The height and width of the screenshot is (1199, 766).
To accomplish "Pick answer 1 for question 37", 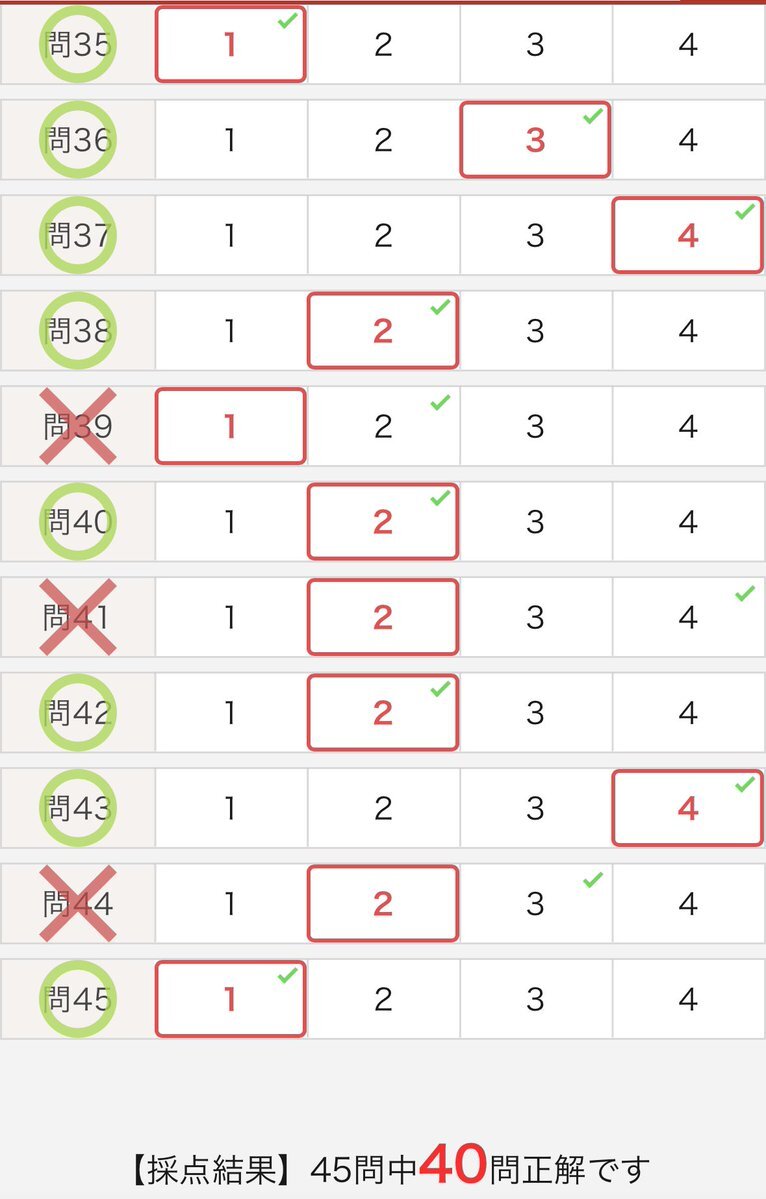I will 231,236.
